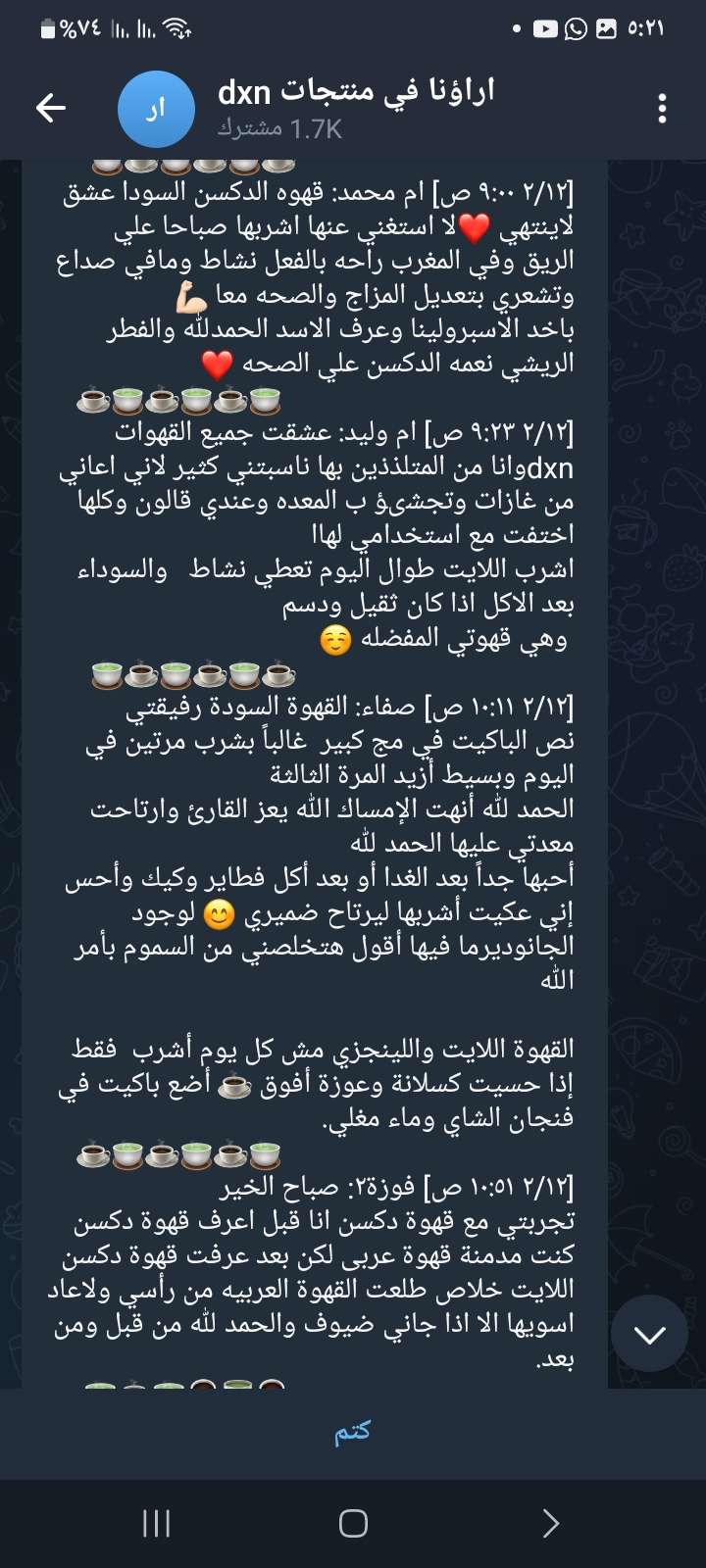This screenshot has width=706, height=1568.
Task: Open the channel profile avatar
Action: coord(156,109)
